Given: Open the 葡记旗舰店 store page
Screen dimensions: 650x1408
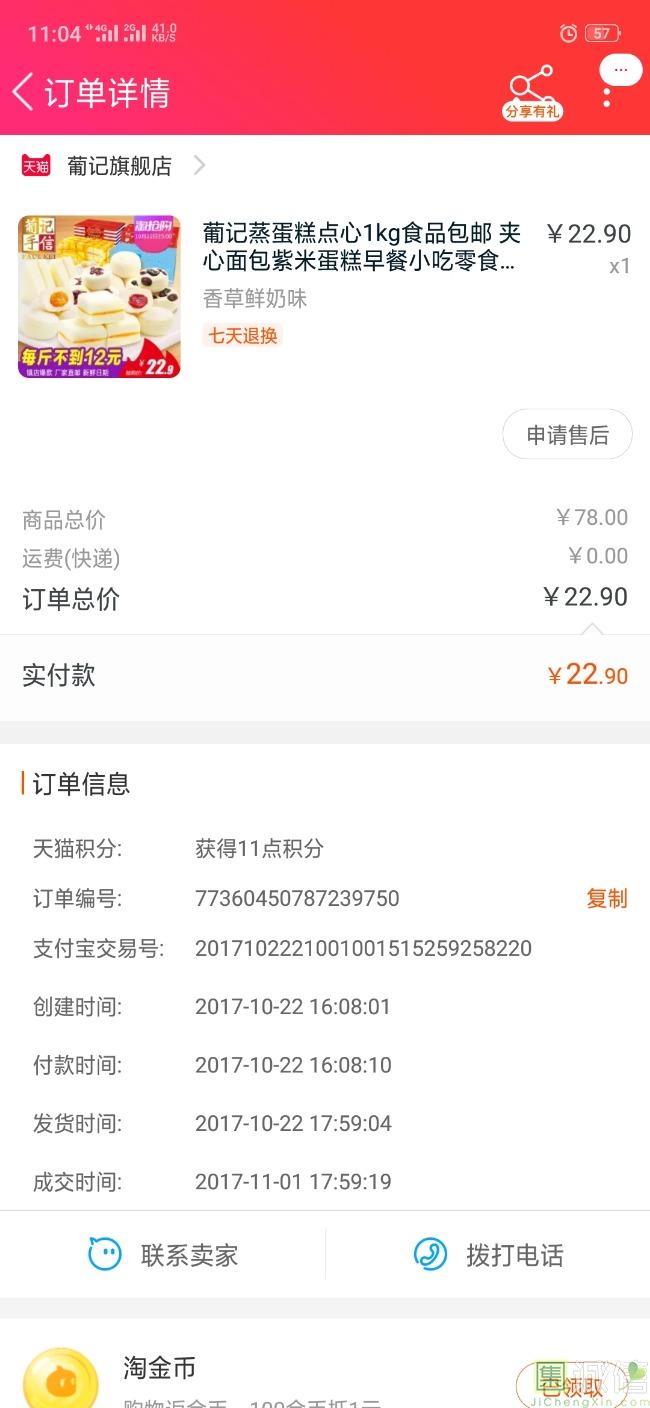Looking at the screenshot, I should click(x=118, y=166).
